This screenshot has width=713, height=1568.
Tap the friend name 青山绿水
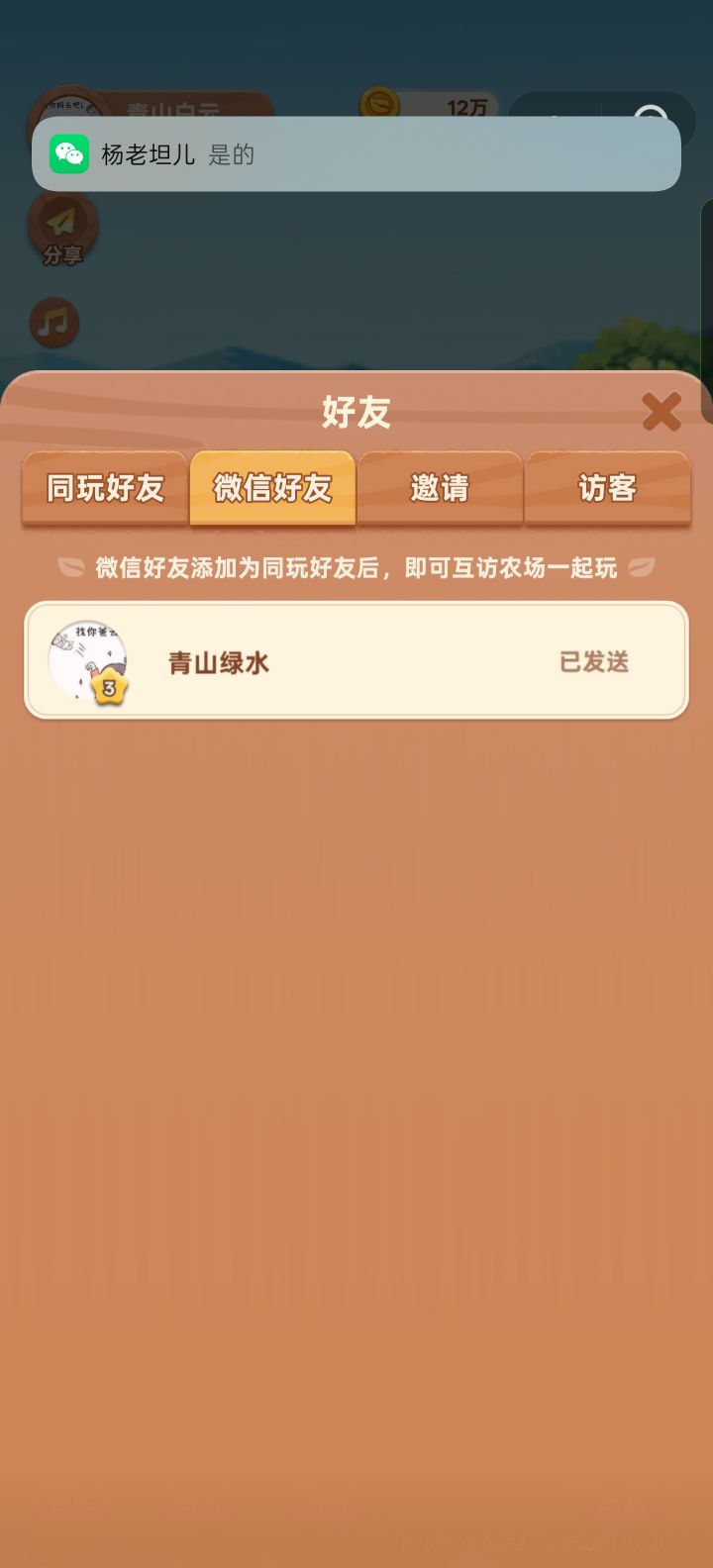218,661
